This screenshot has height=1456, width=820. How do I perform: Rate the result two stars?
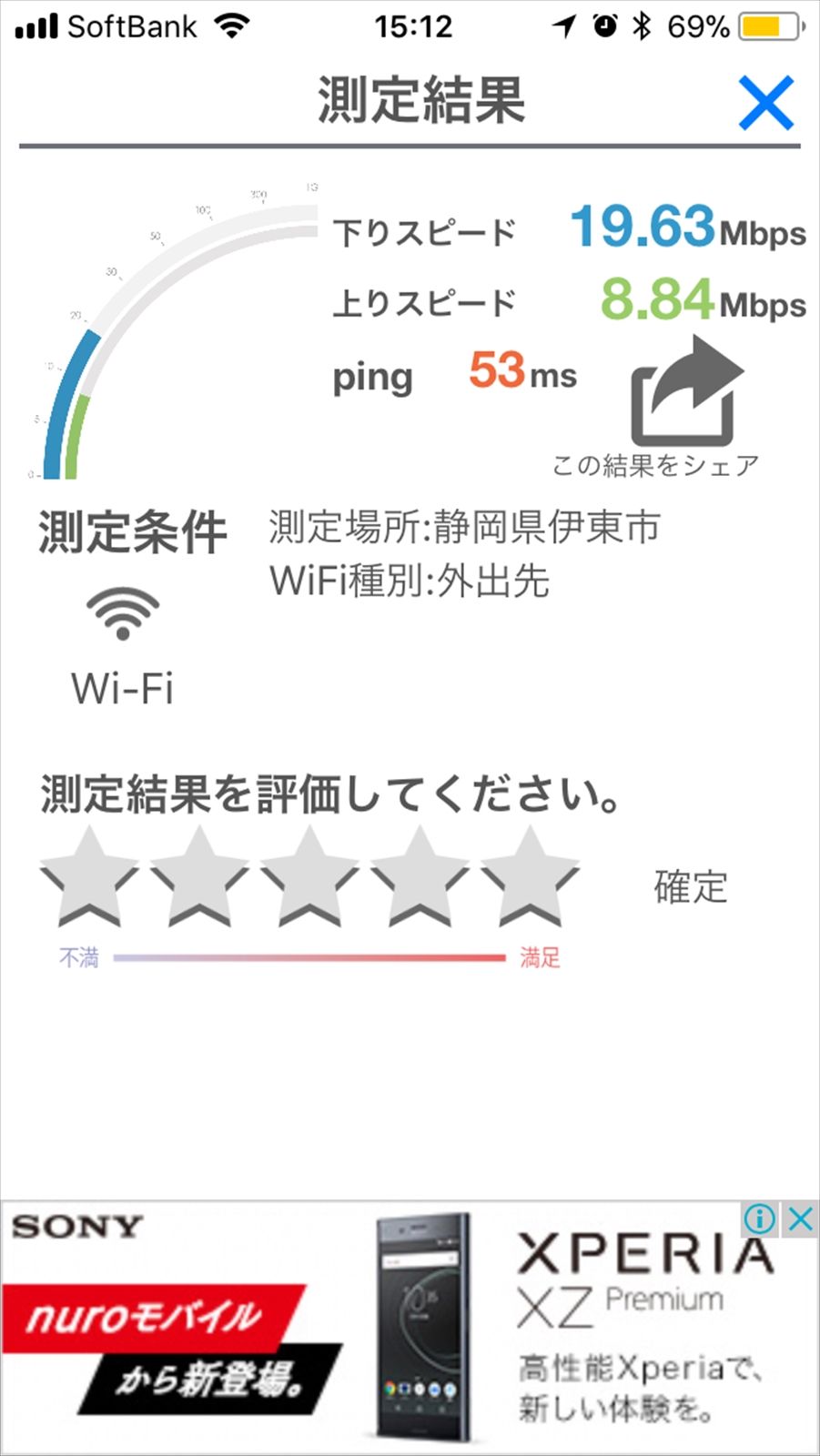199,875
